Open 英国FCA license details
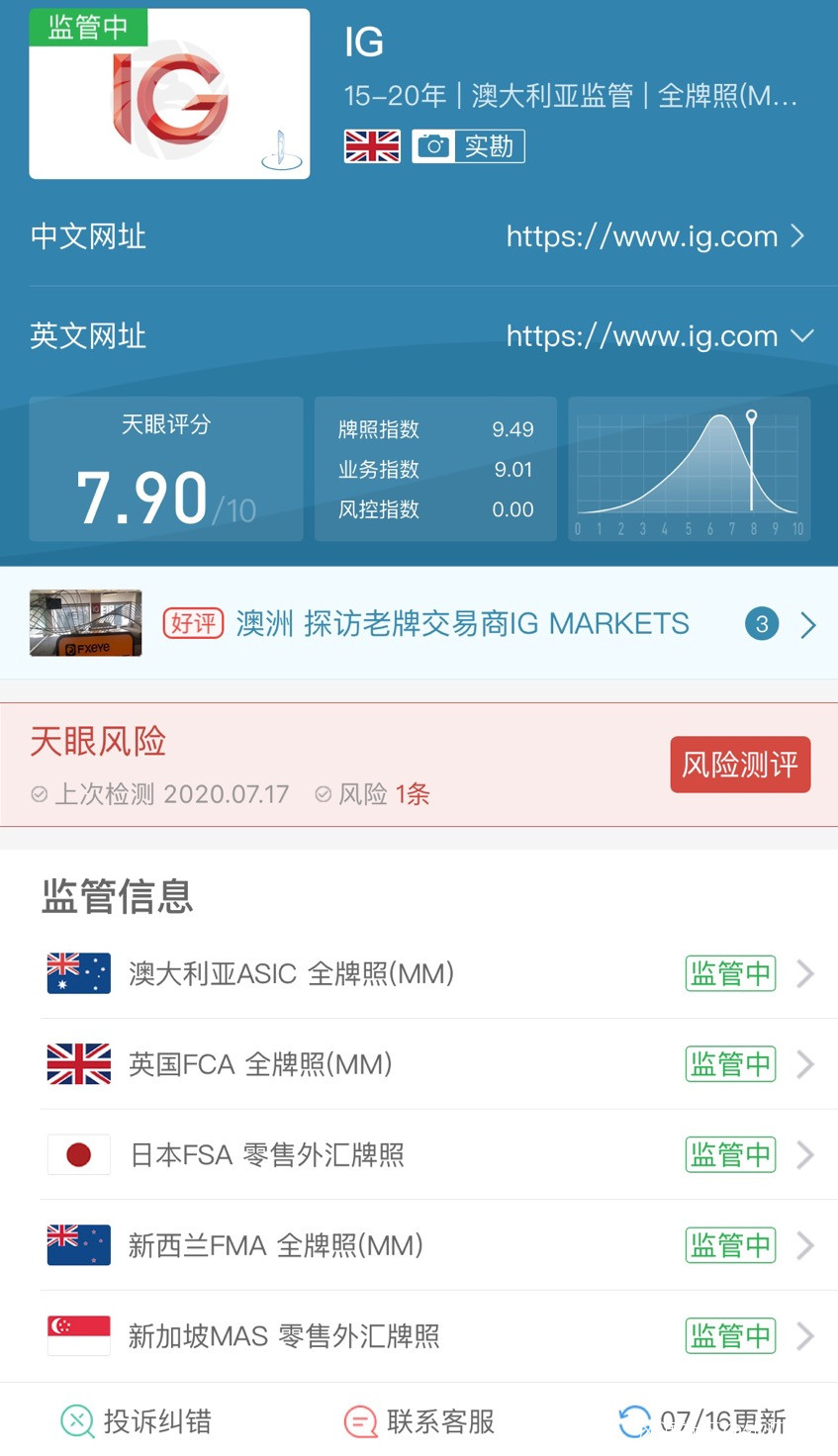 (425, 1064)
